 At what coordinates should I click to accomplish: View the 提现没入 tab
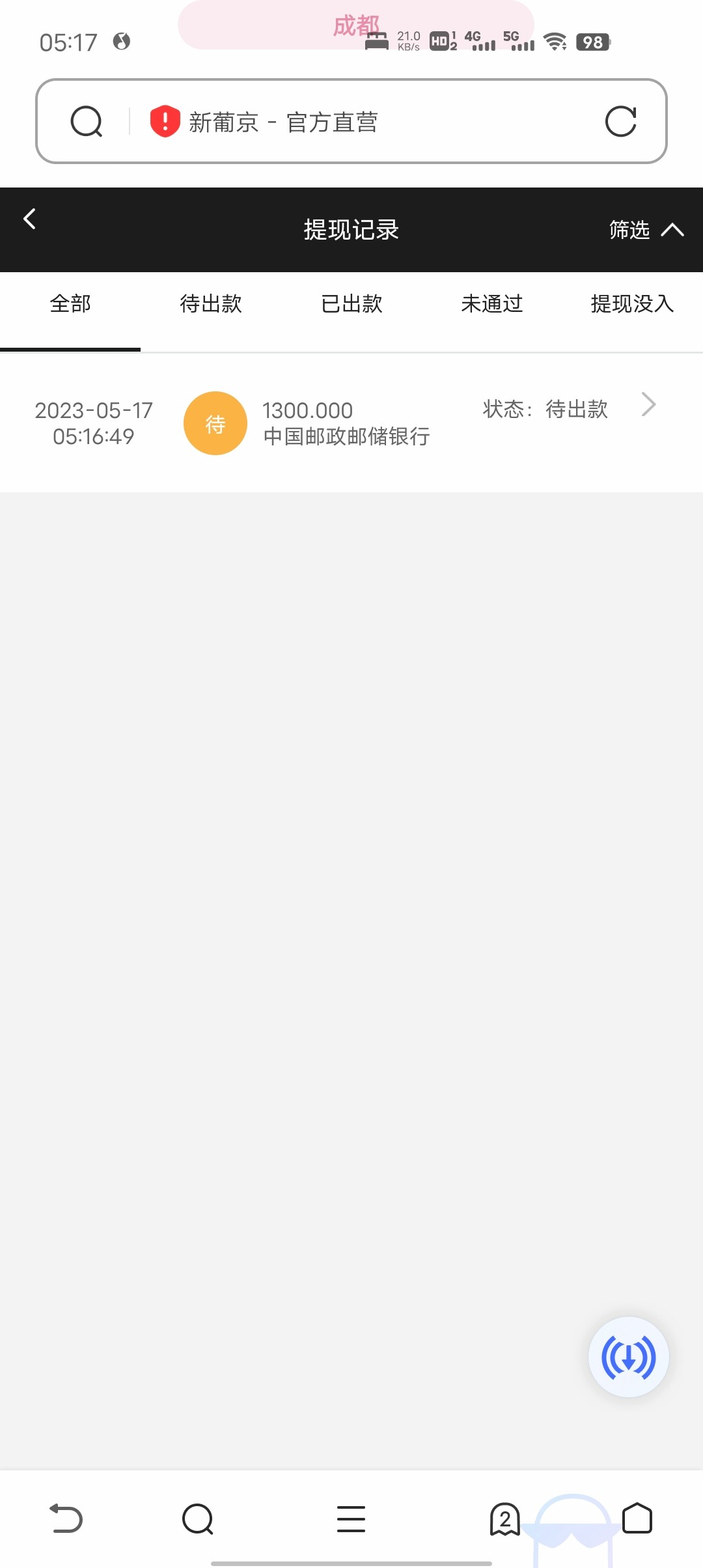coord(631,304)
